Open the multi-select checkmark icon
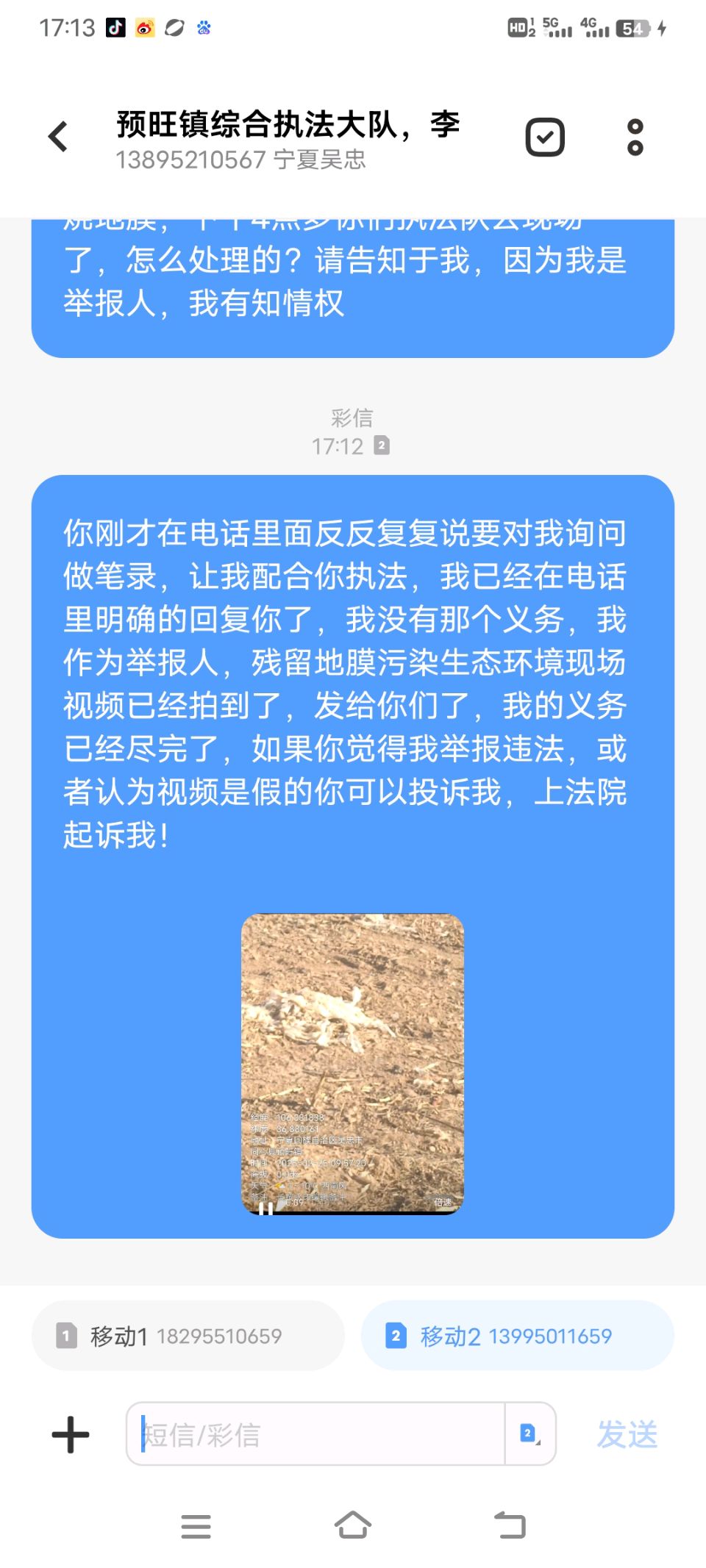 click(544, 137)
